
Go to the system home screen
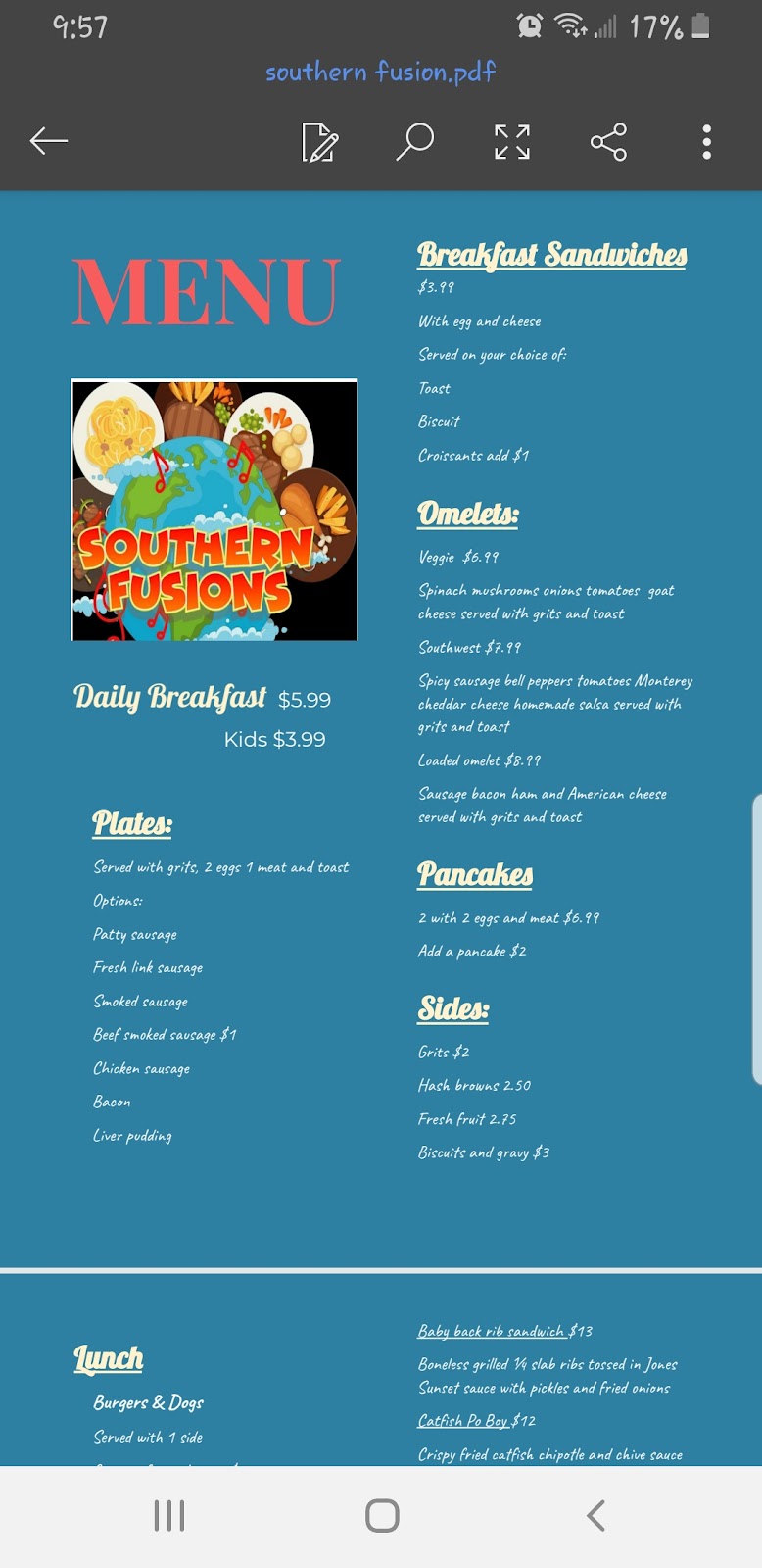(382, 1515)
